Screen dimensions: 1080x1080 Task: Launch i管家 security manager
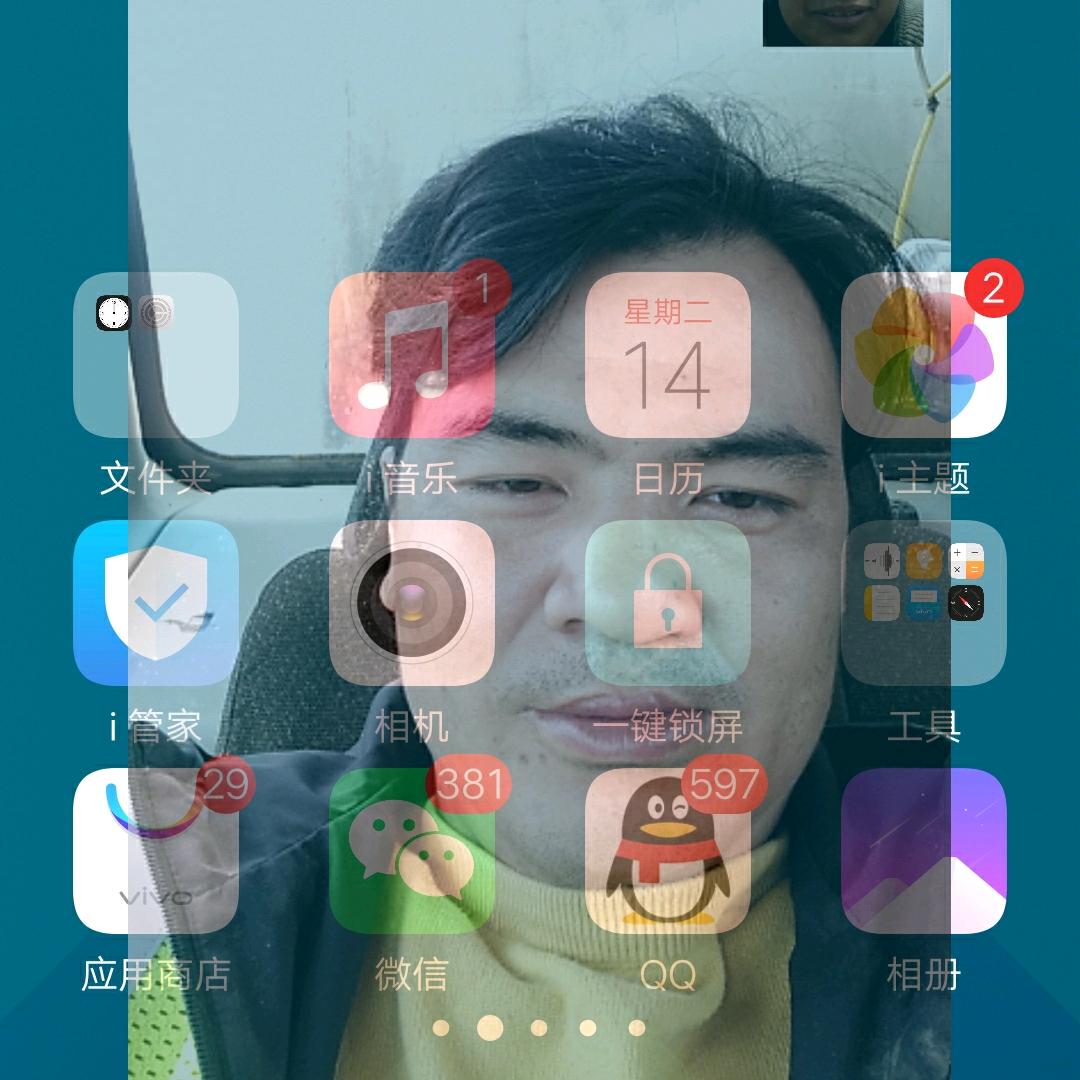coord(155,603)
